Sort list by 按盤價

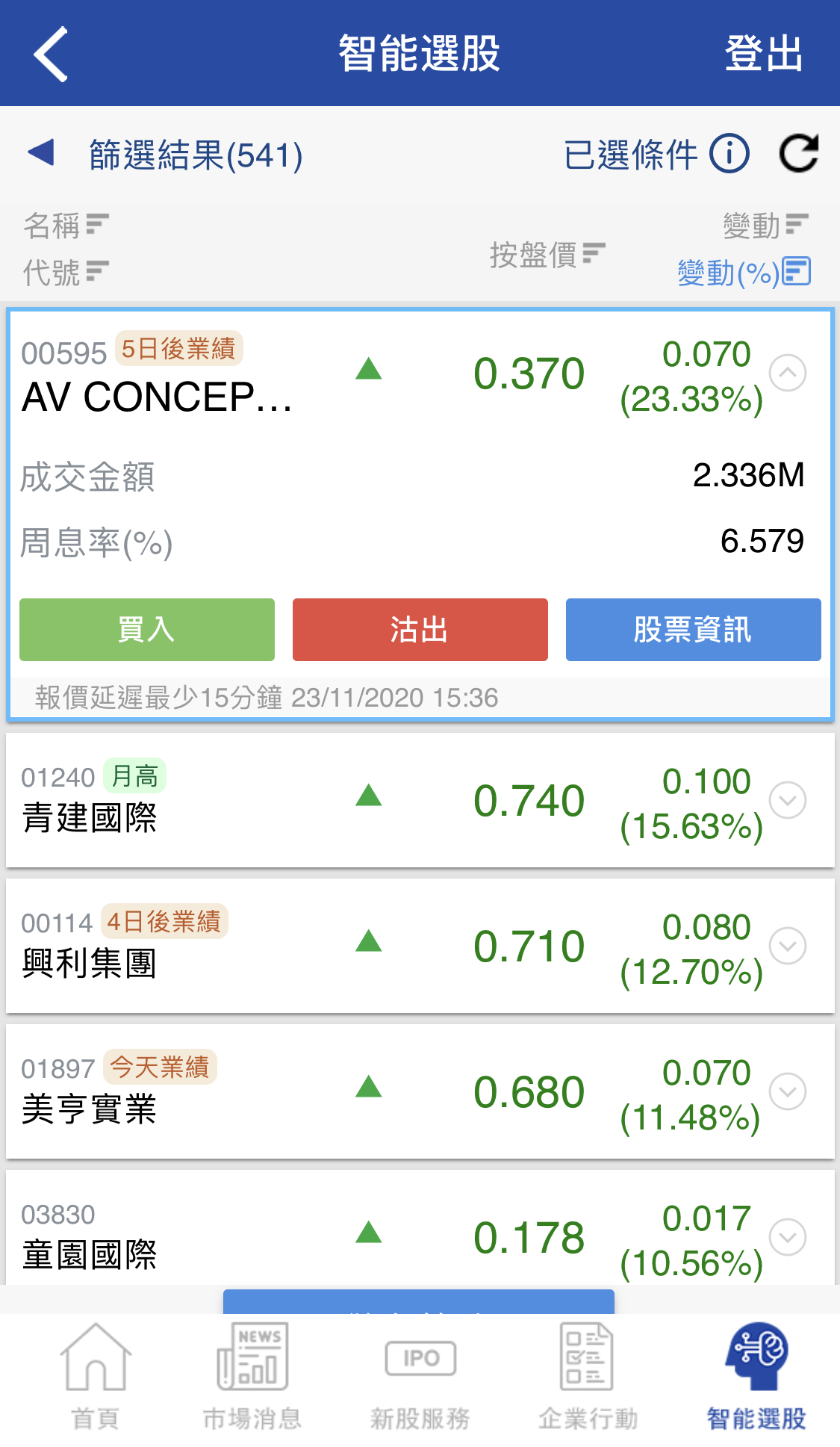tap(547, 254)
